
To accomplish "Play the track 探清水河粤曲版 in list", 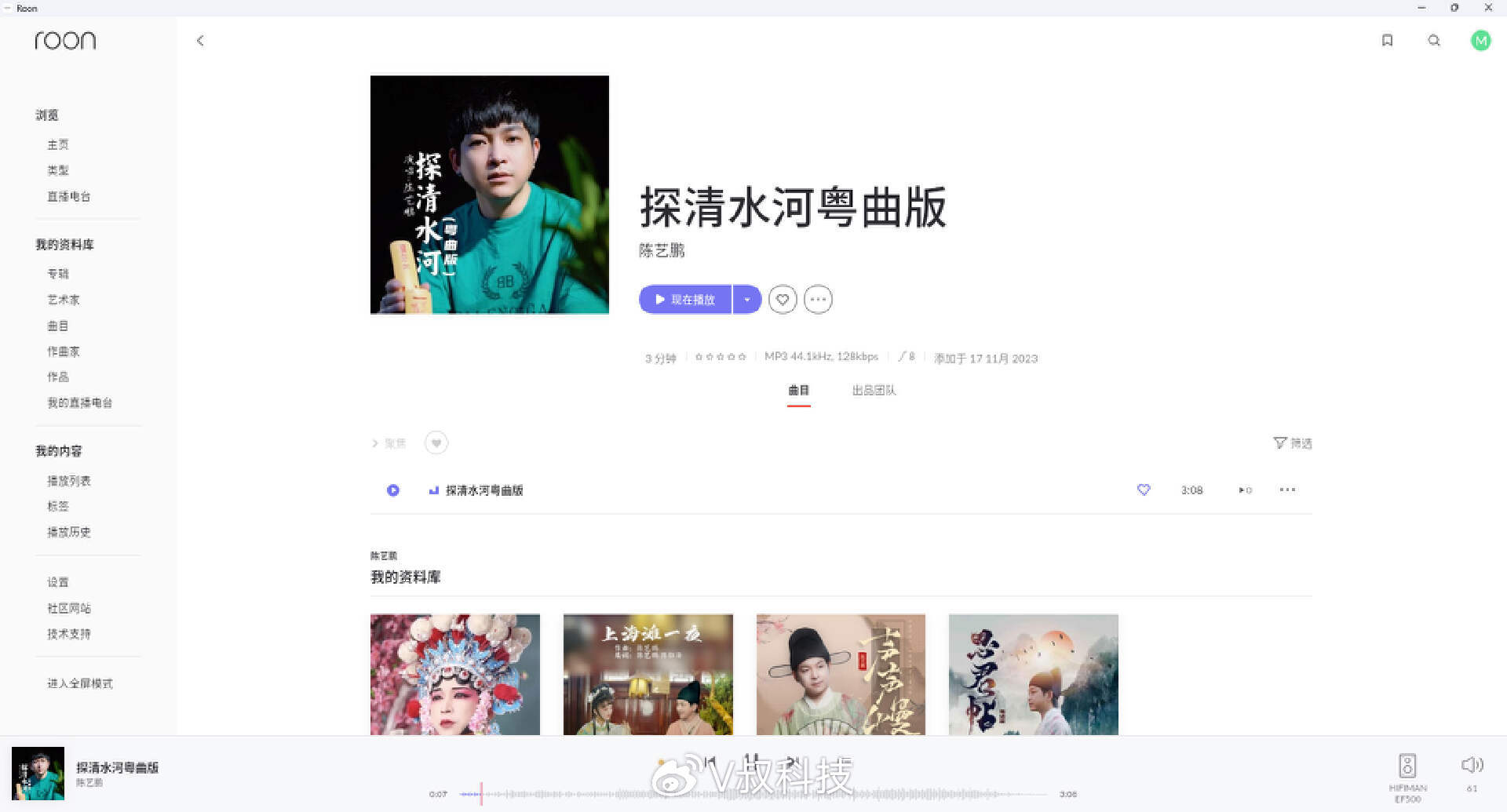I will pyautogui.click(x=393, y=490).
